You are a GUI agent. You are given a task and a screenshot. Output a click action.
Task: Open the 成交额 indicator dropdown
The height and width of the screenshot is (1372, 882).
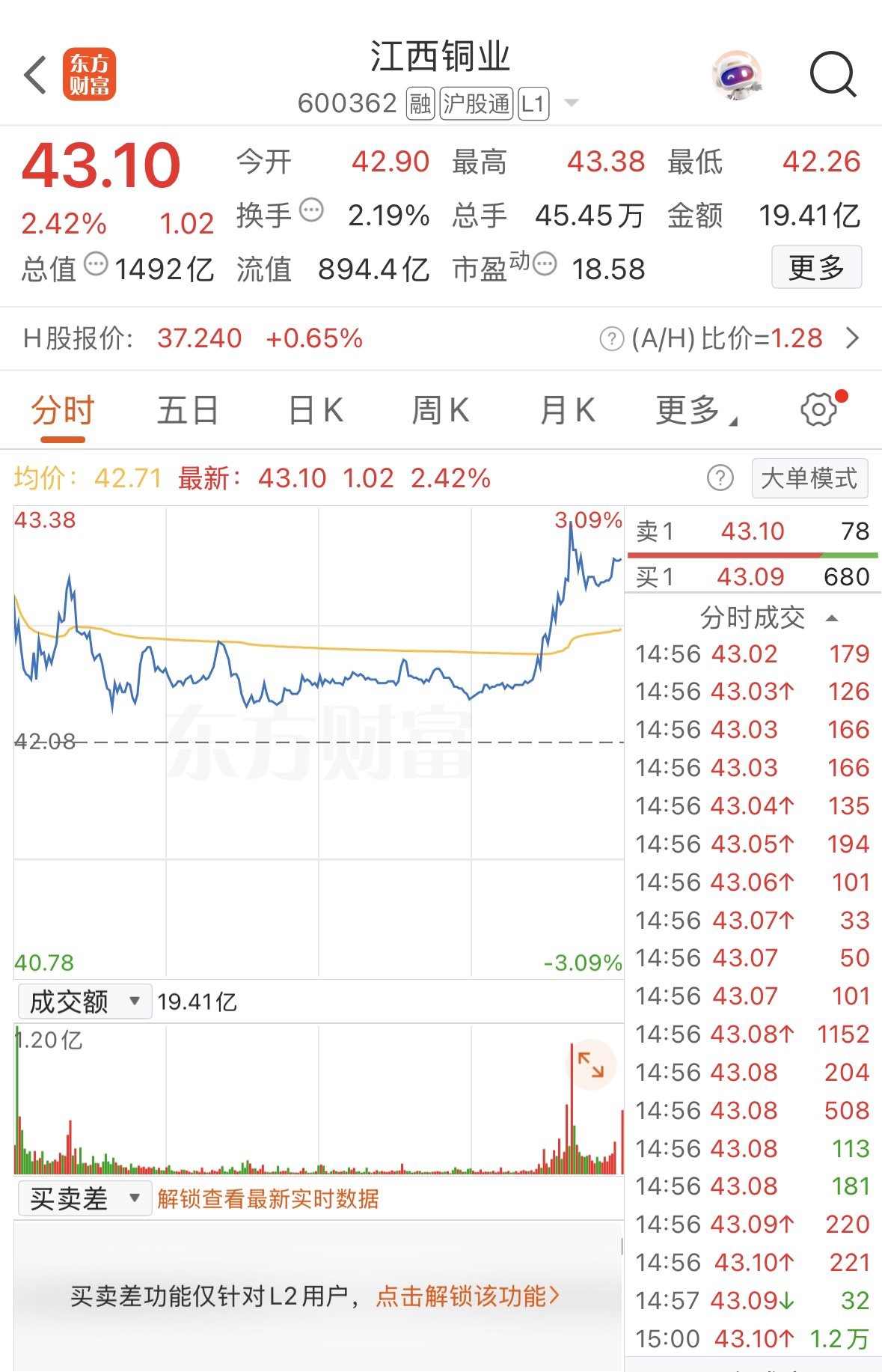pos(84,1001)
